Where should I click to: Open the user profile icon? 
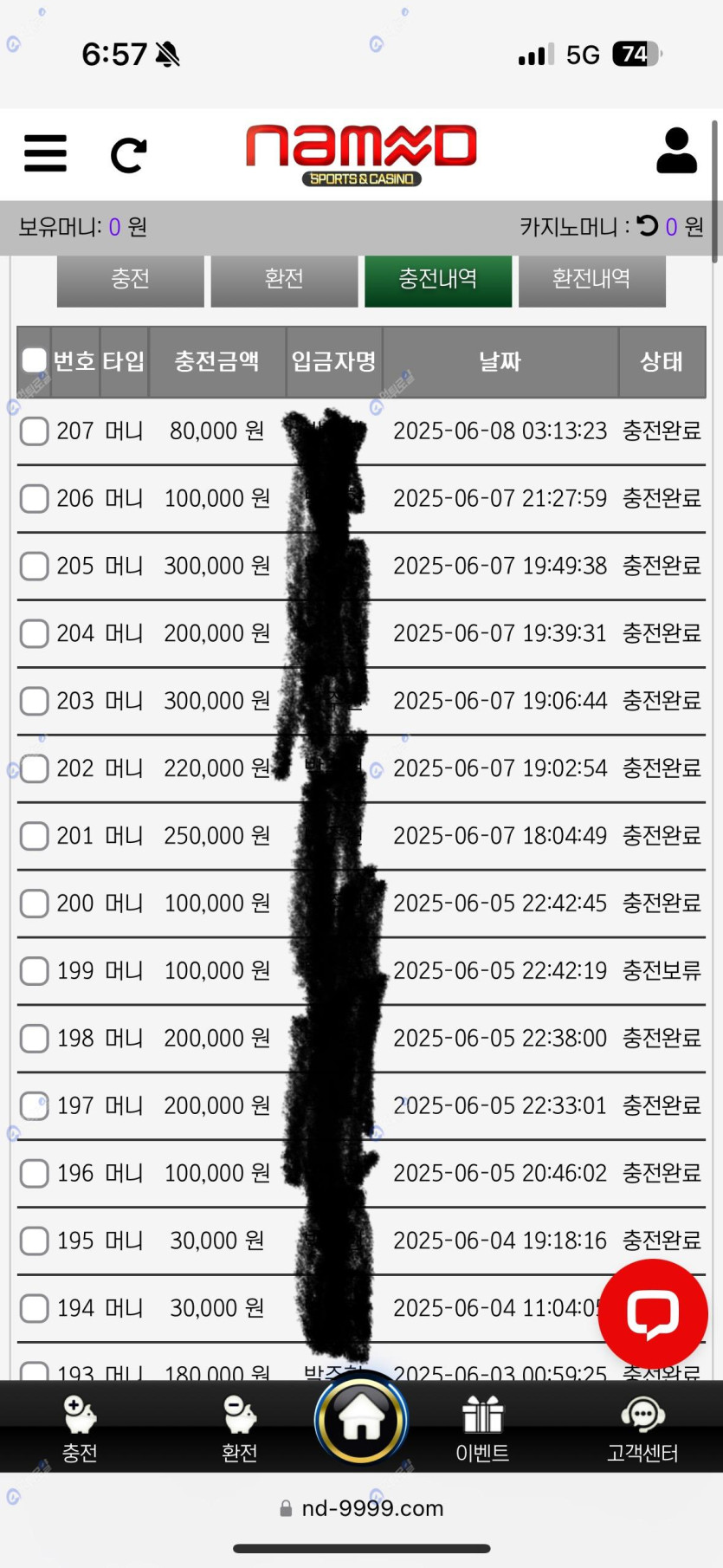[676, 152]
